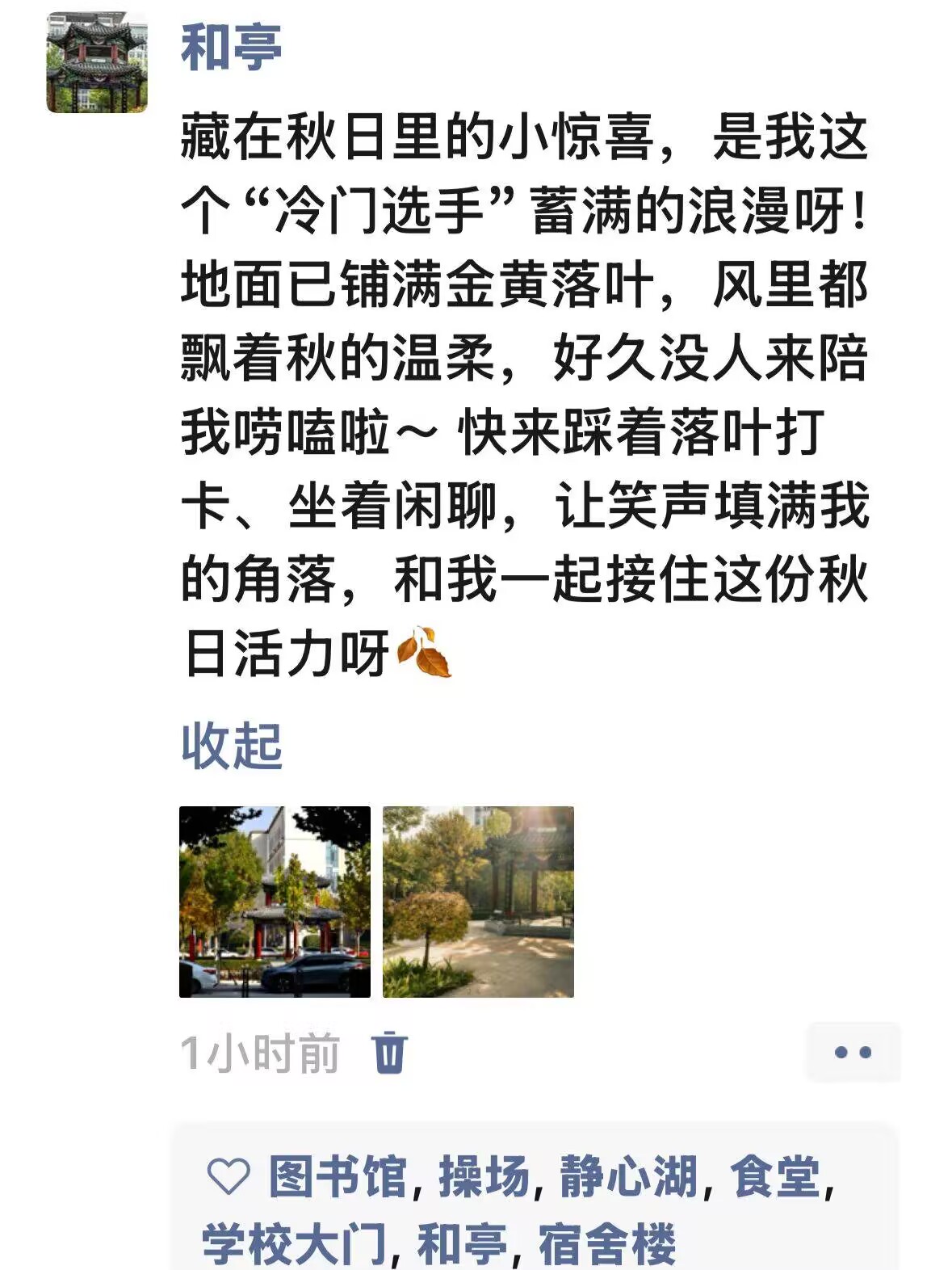
Task: Delete this post with the trash icon
Action: click(389, 1052)
